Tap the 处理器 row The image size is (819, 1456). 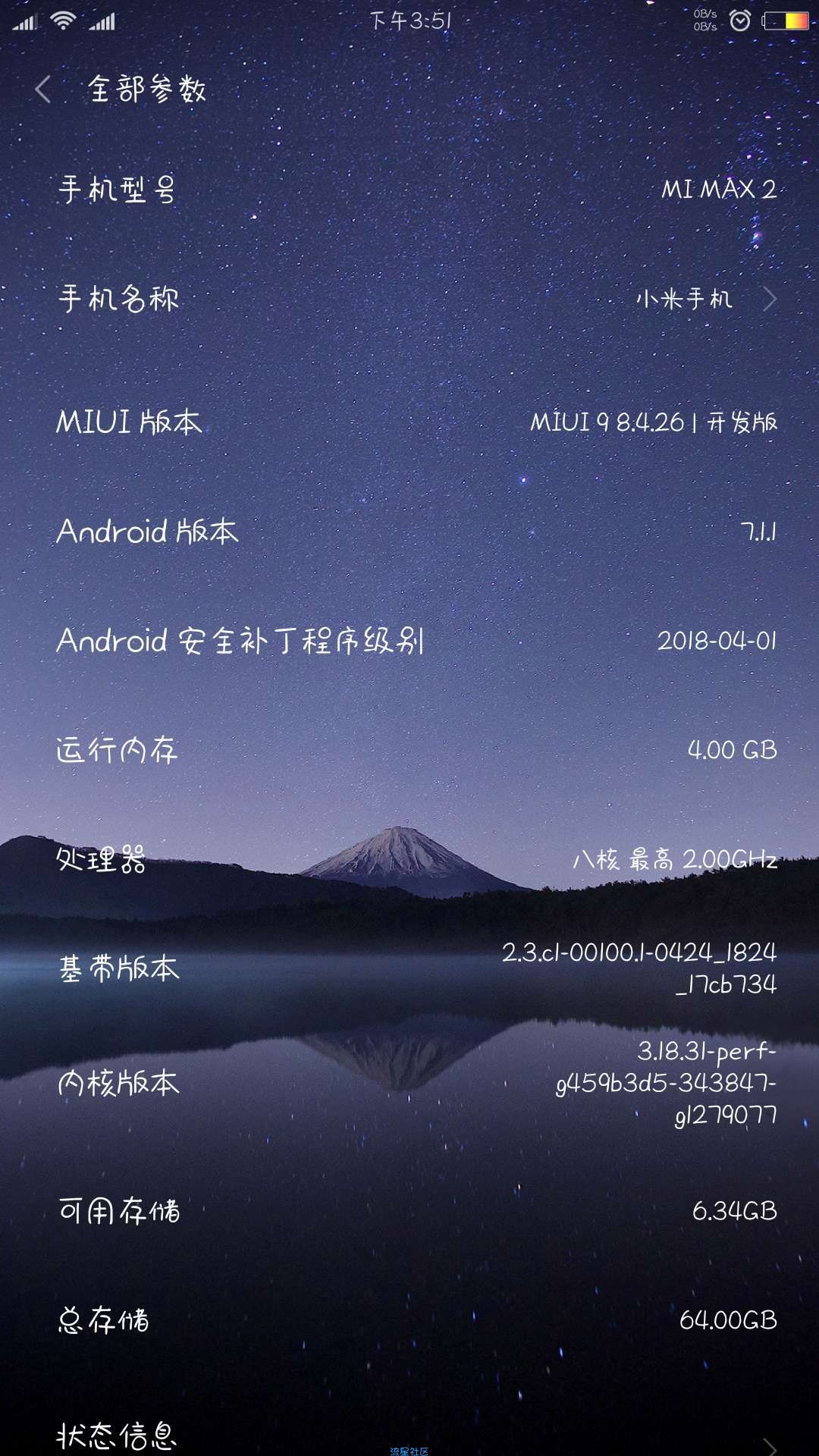click(409, 859)
